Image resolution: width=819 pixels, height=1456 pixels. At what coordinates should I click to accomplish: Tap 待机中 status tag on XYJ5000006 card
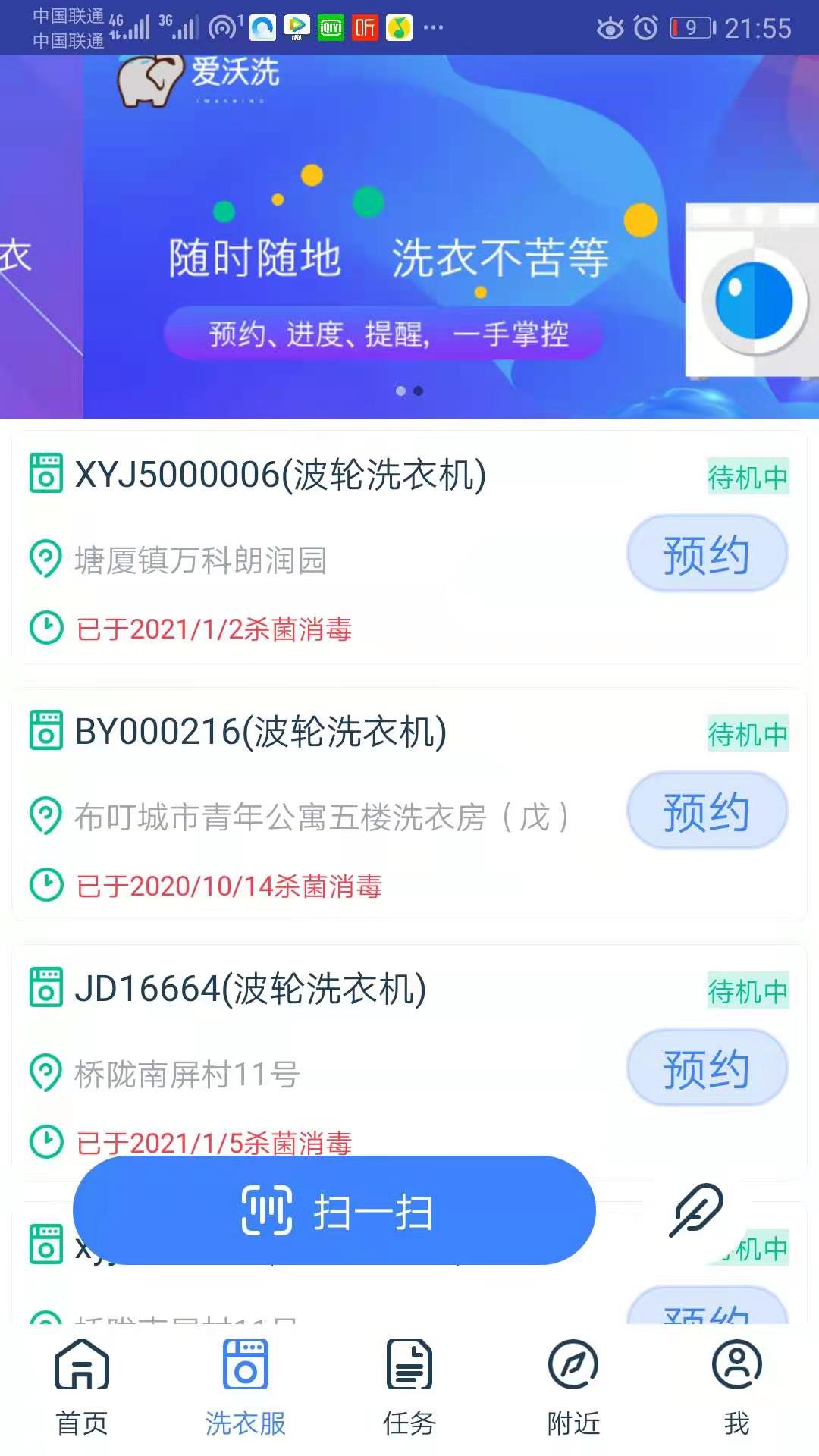(x=748, y=478)
